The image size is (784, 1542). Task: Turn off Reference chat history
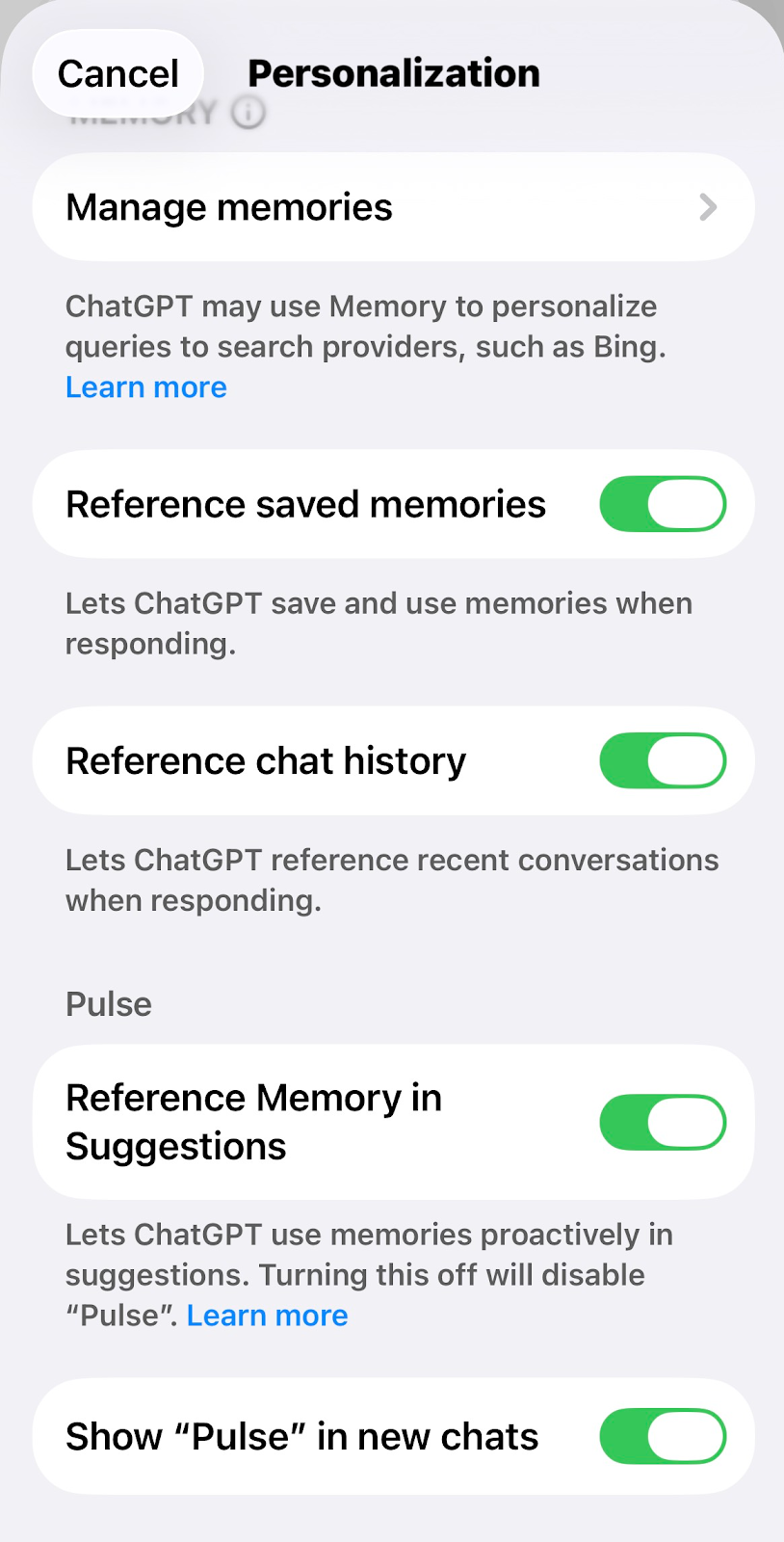pyautogui.click(x=662, y=760)
